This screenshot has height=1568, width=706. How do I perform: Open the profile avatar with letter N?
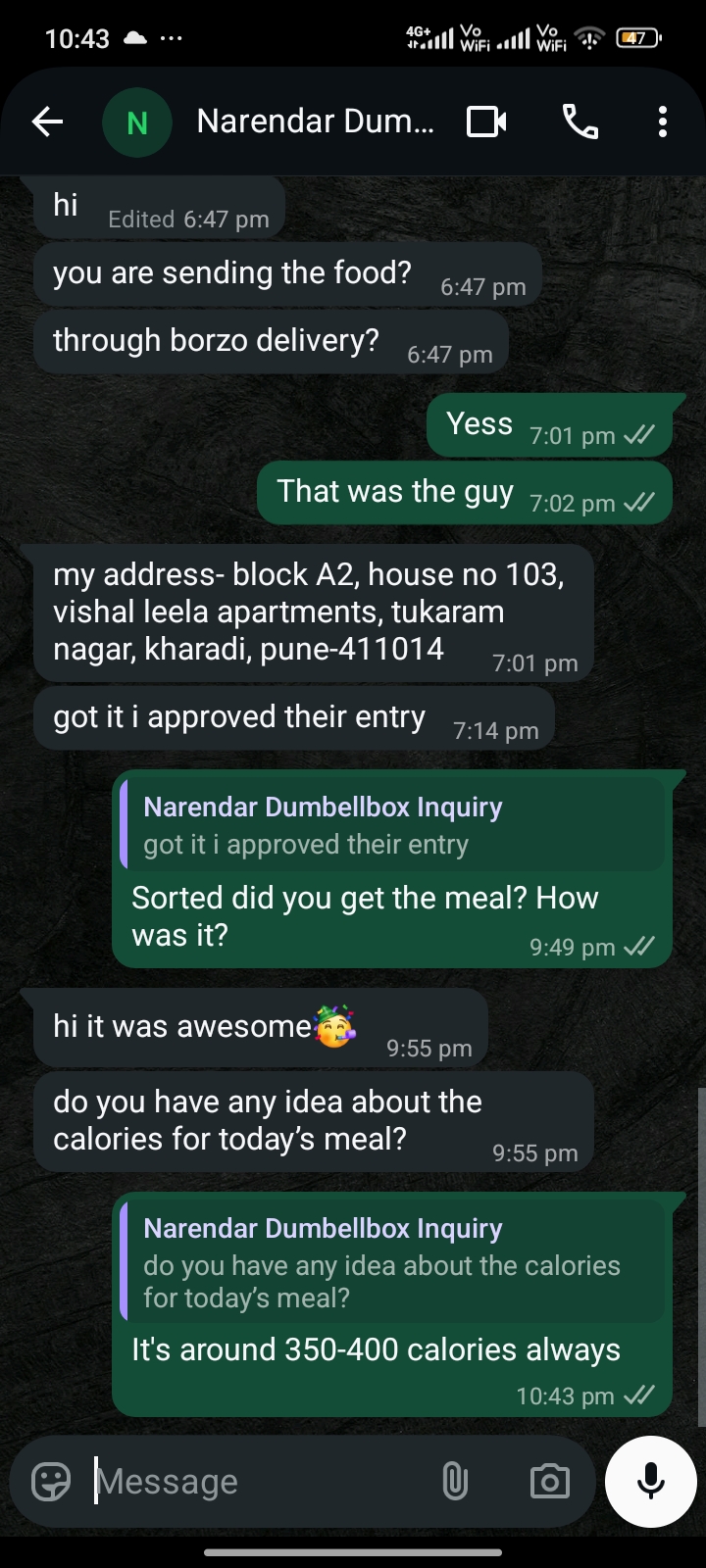click(x=137, y=122)
